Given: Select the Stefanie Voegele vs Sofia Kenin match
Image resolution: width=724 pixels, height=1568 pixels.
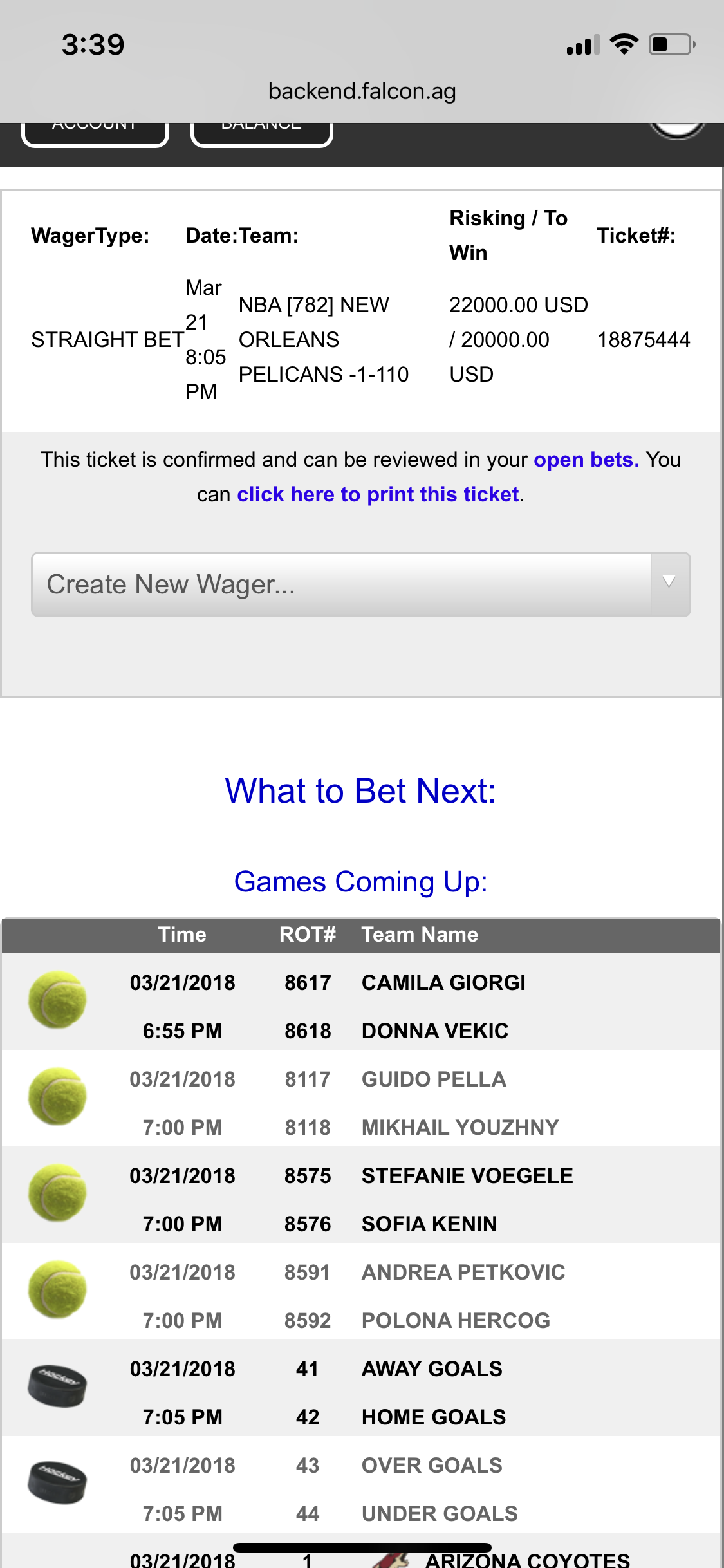Looking at the screenshot, I should (361, 1195).
